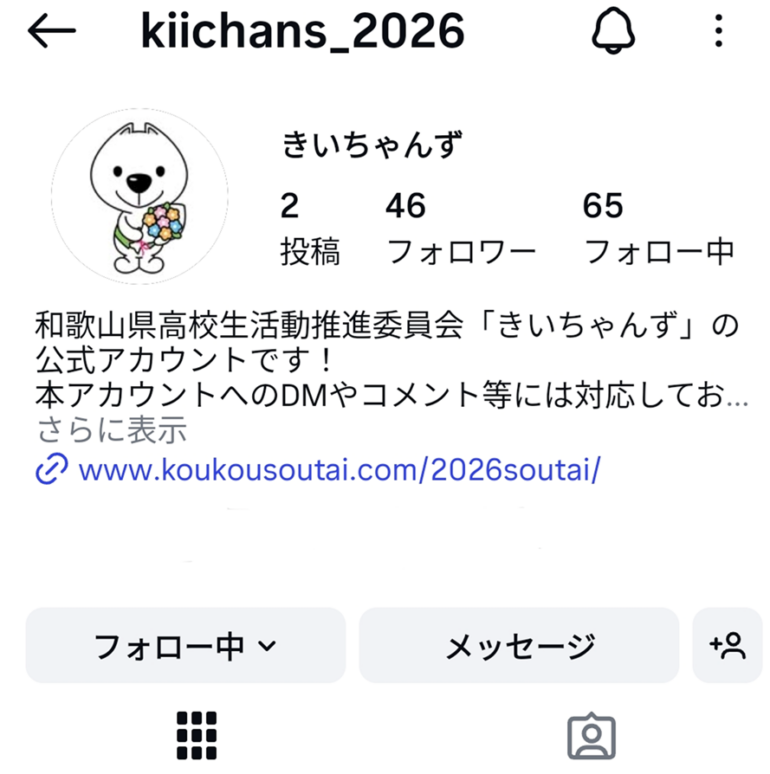Screen dimensions: 770x774
Task: Open the きいちゃんず profile picture
Action: click(139, 197)
